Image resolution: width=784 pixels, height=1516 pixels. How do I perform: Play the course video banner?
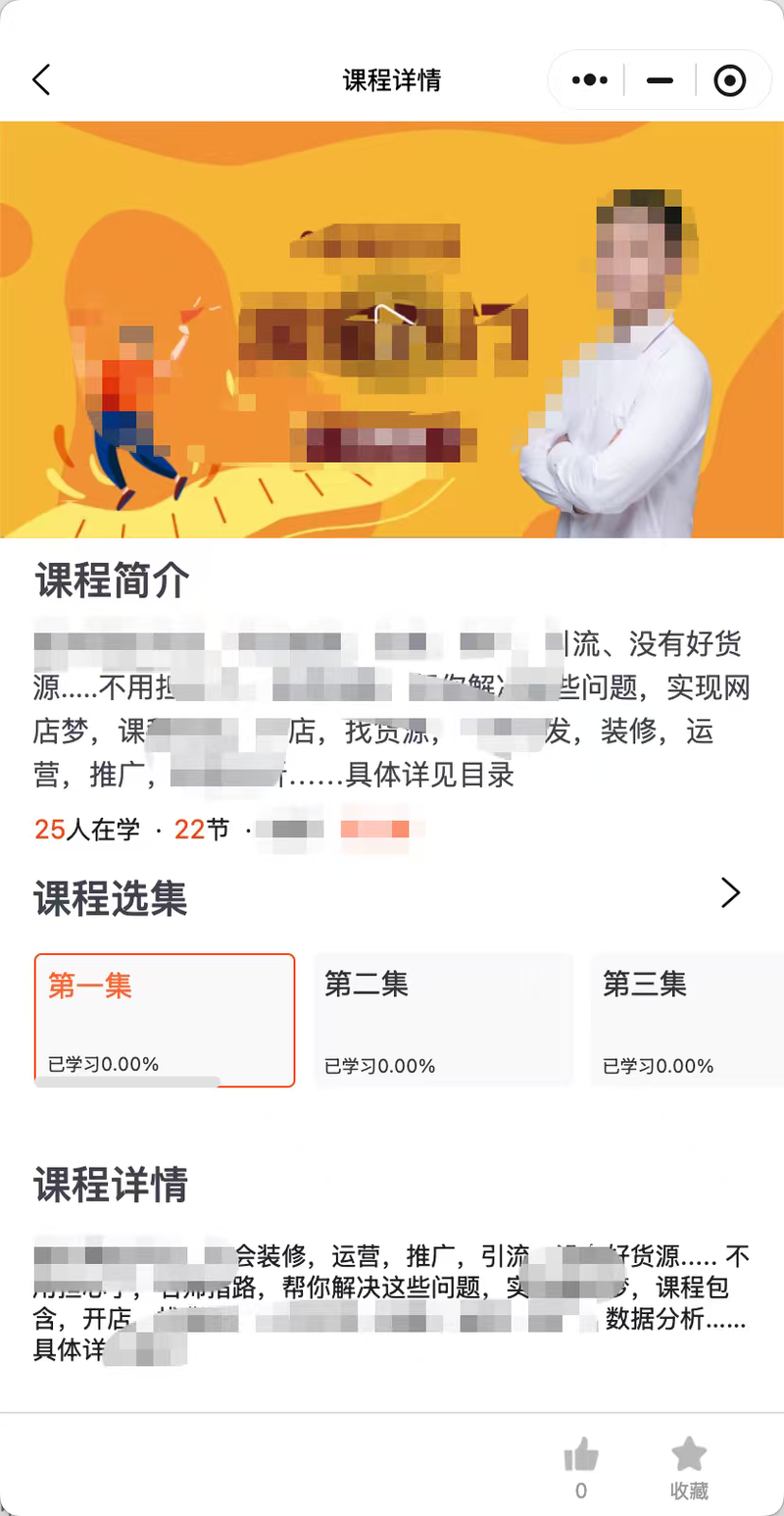392,329
